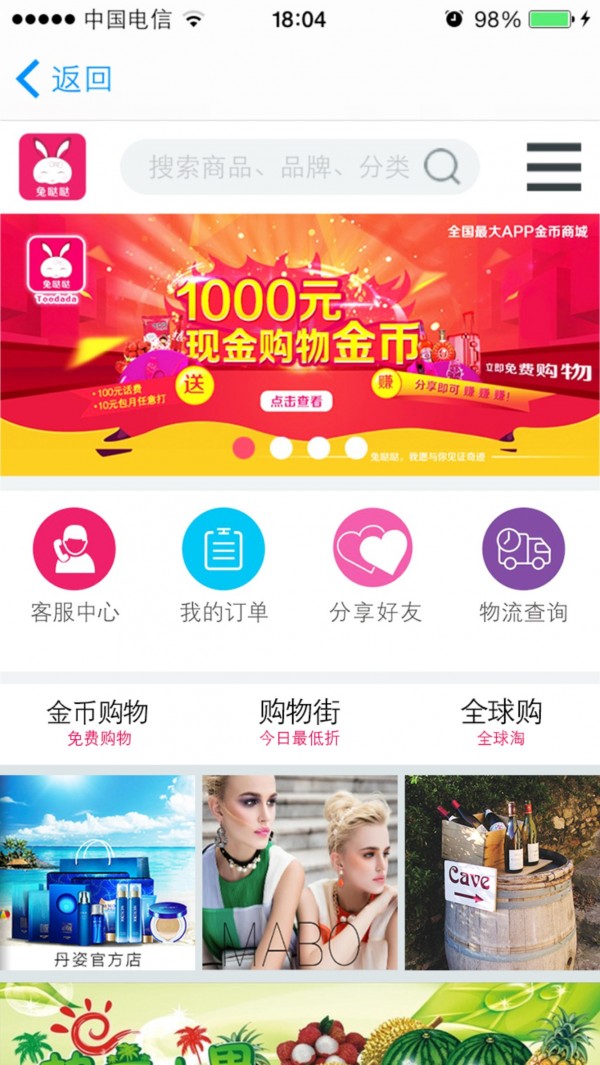Select 分享好友 to share with friends
This screenshot has height=1065, width=600.
coord(374,567)
